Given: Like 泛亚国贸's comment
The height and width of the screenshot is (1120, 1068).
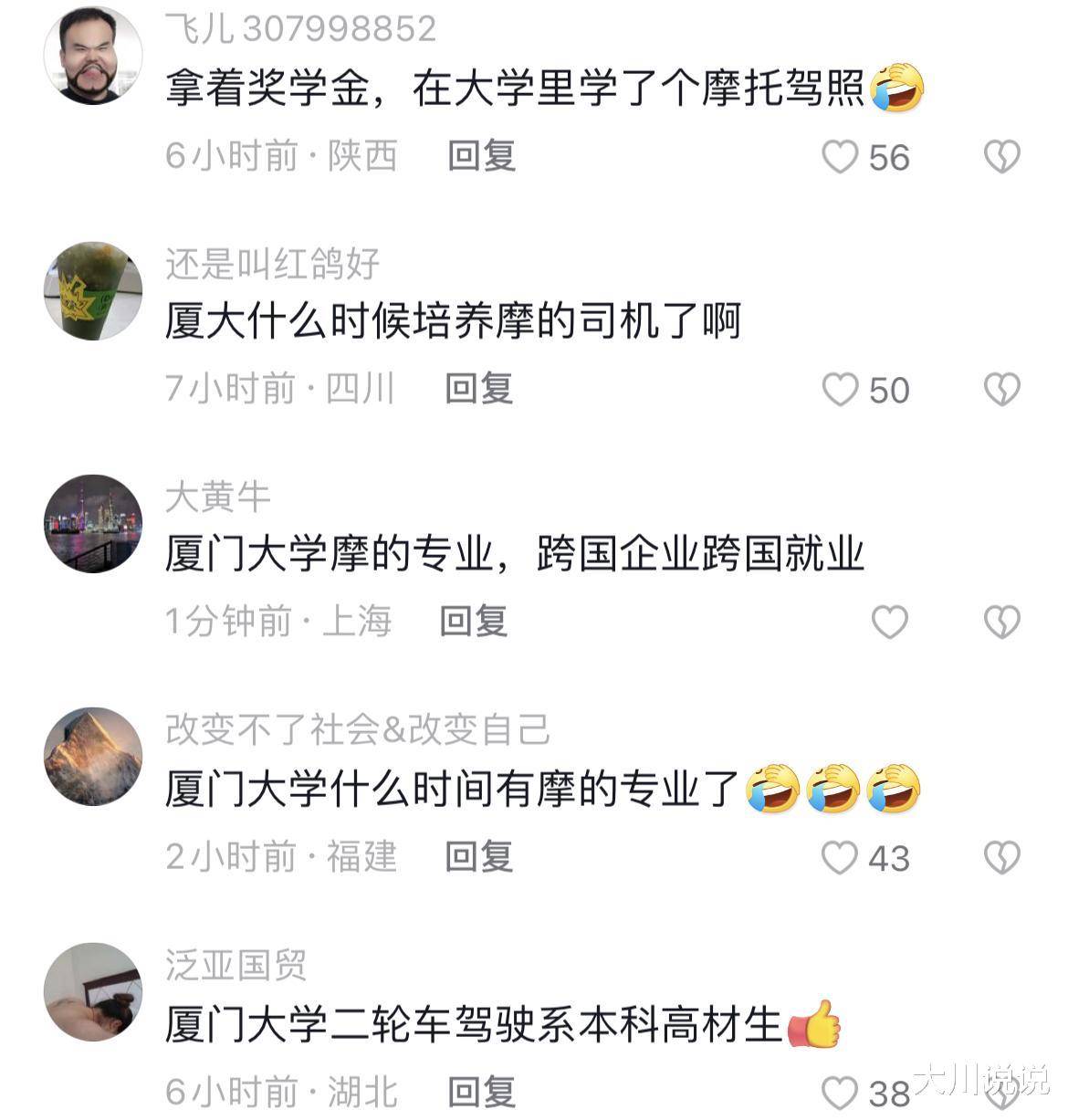Looking at the screenshot, I should [840, 1093].
